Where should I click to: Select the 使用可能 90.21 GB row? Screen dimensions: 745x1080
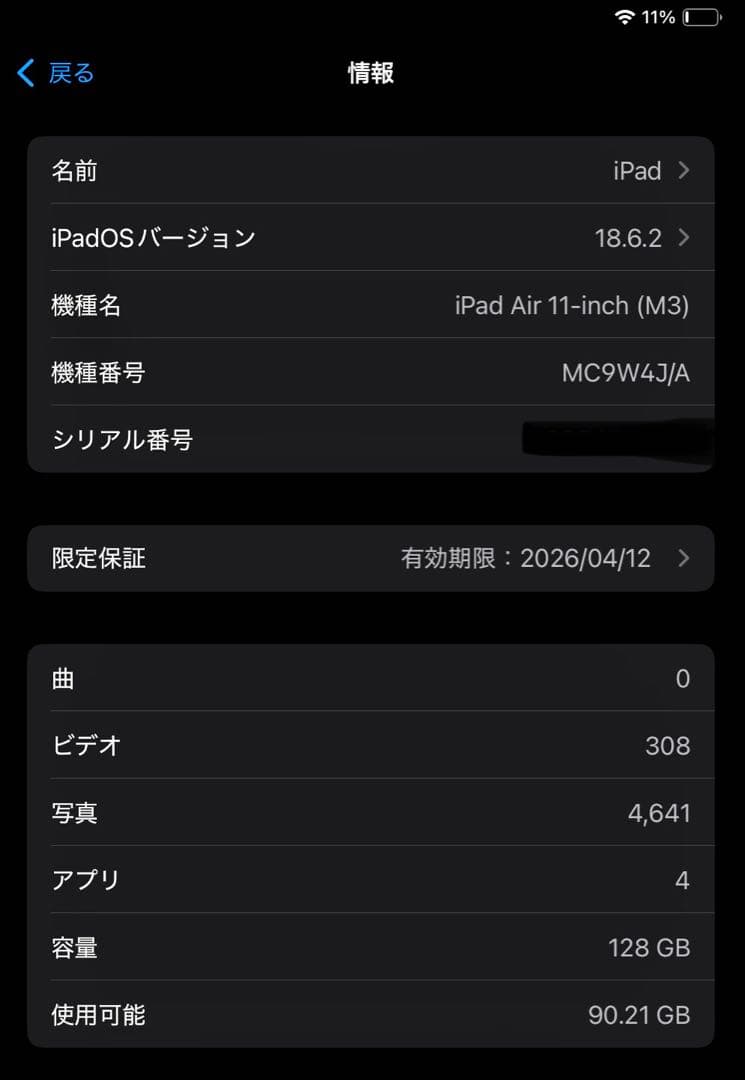click(x=372, y=1015)
